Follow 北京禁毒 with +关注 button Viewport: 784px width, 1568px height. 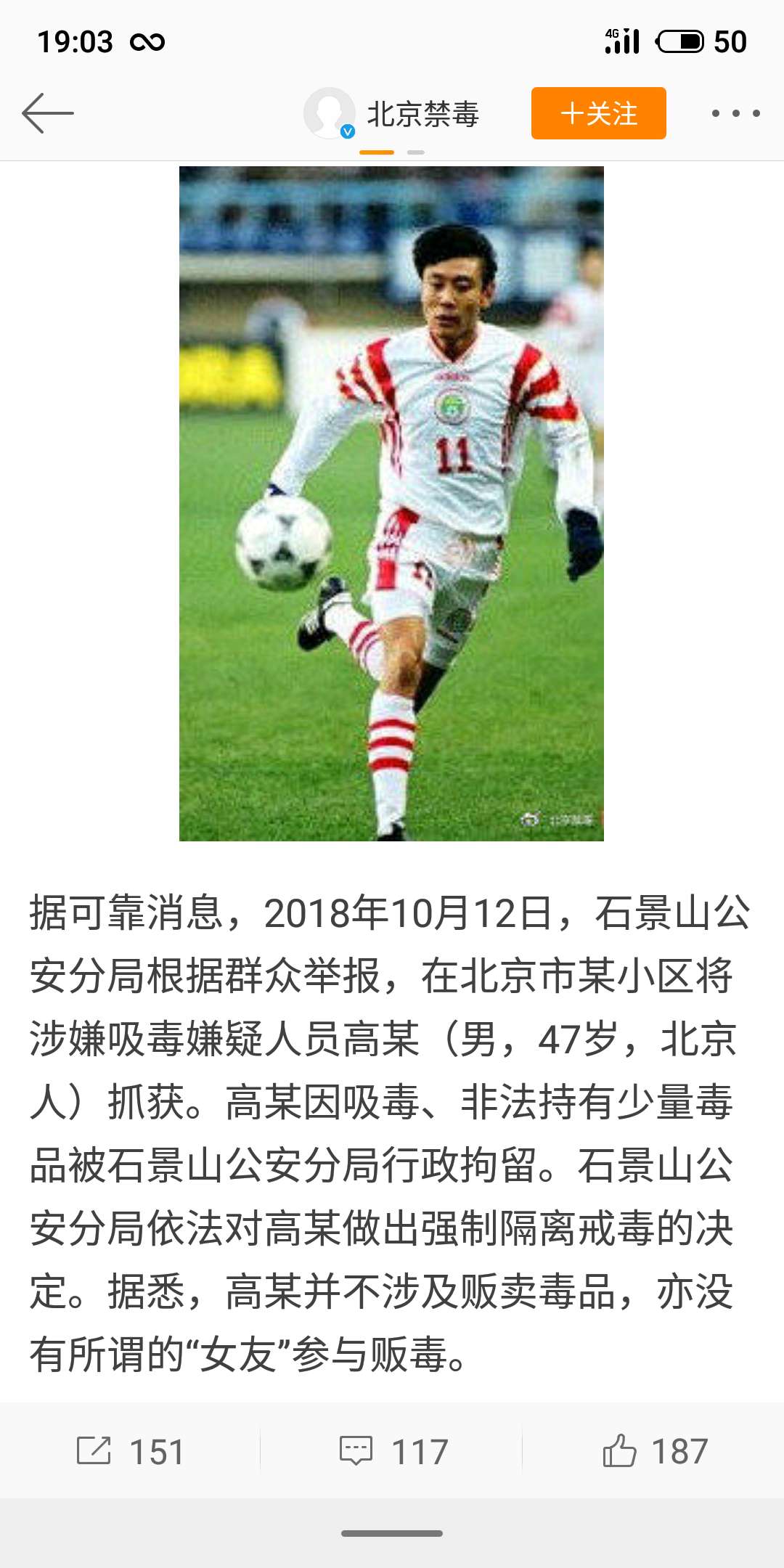[x=598, y=113]
